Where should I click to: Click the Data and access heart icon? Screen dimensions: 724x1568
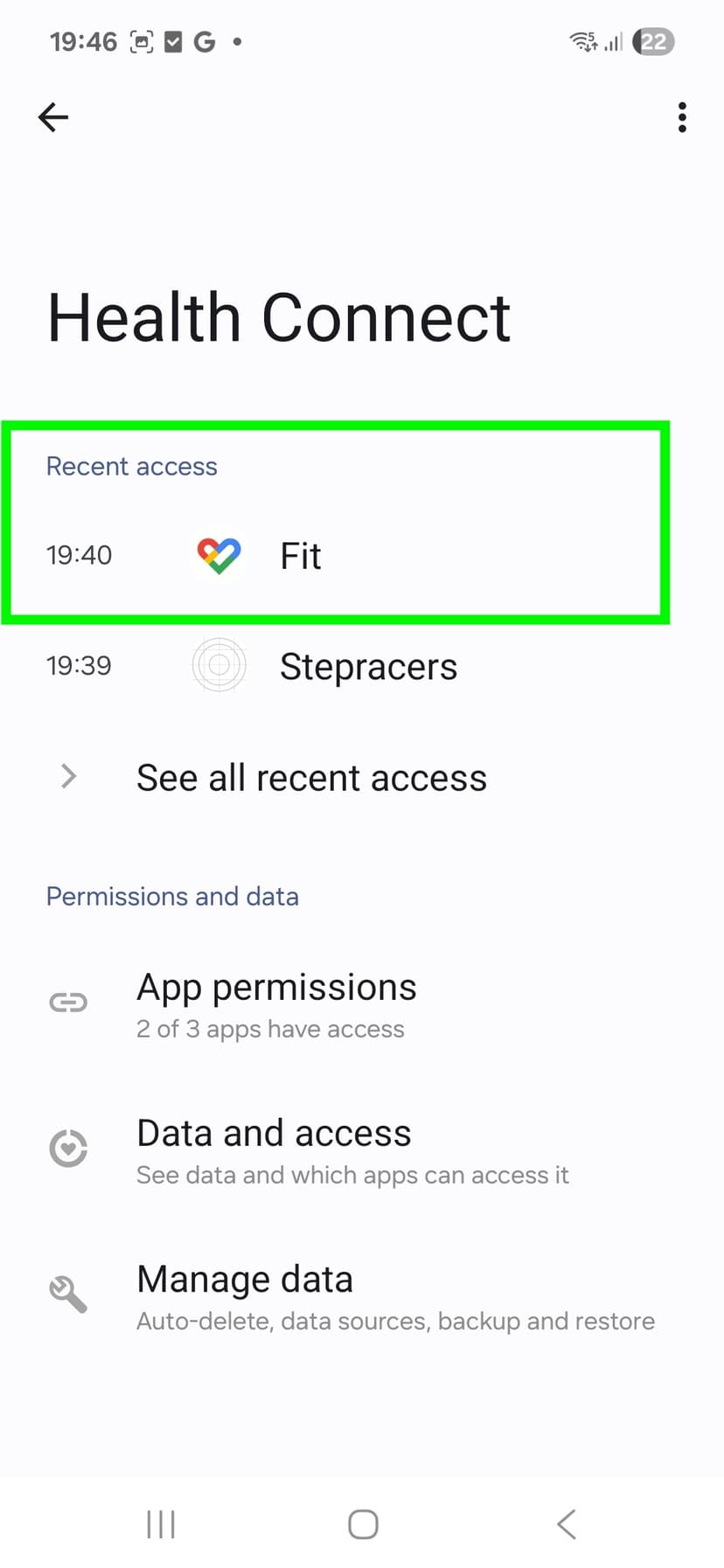click(68, 1148)
